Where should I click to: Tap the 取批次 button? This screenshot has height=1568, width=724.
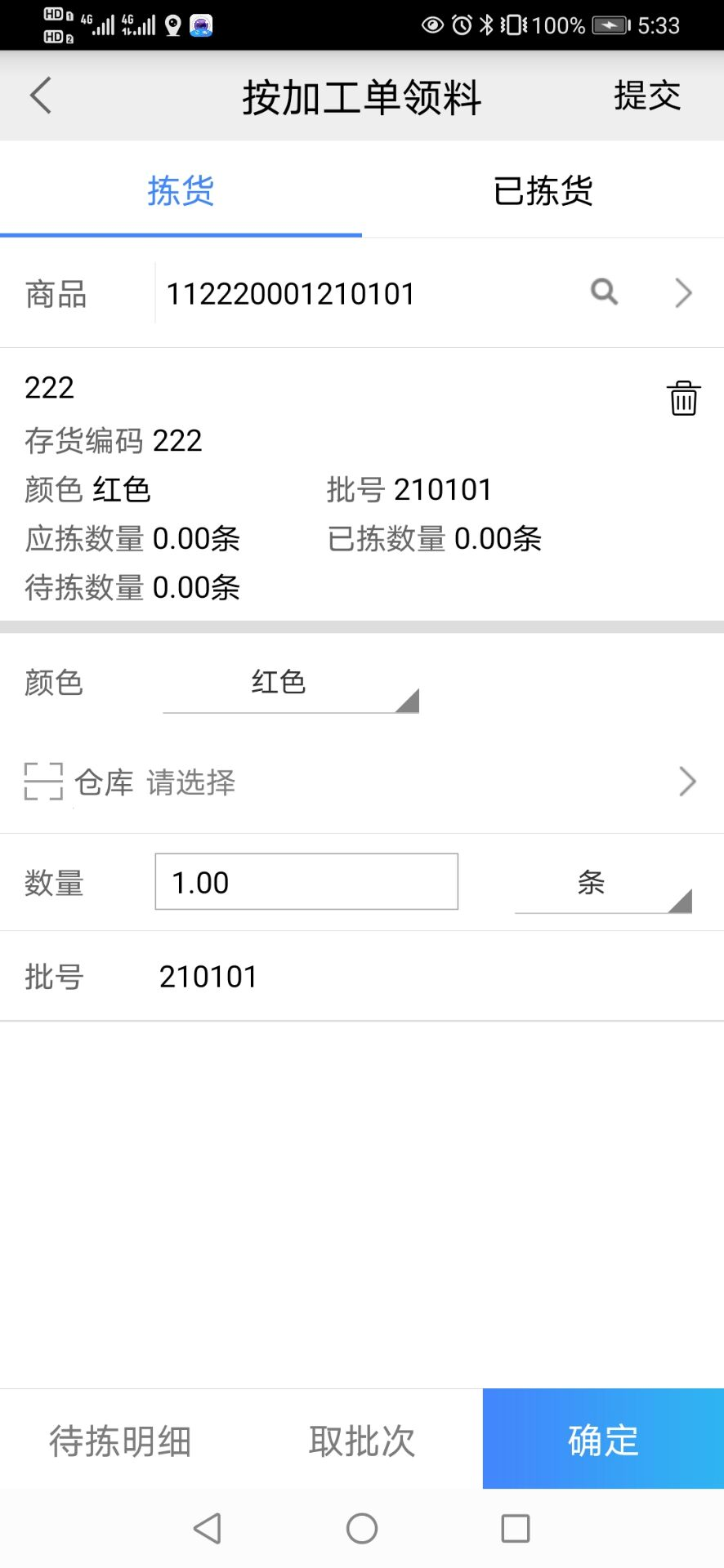click(362, 1441)
